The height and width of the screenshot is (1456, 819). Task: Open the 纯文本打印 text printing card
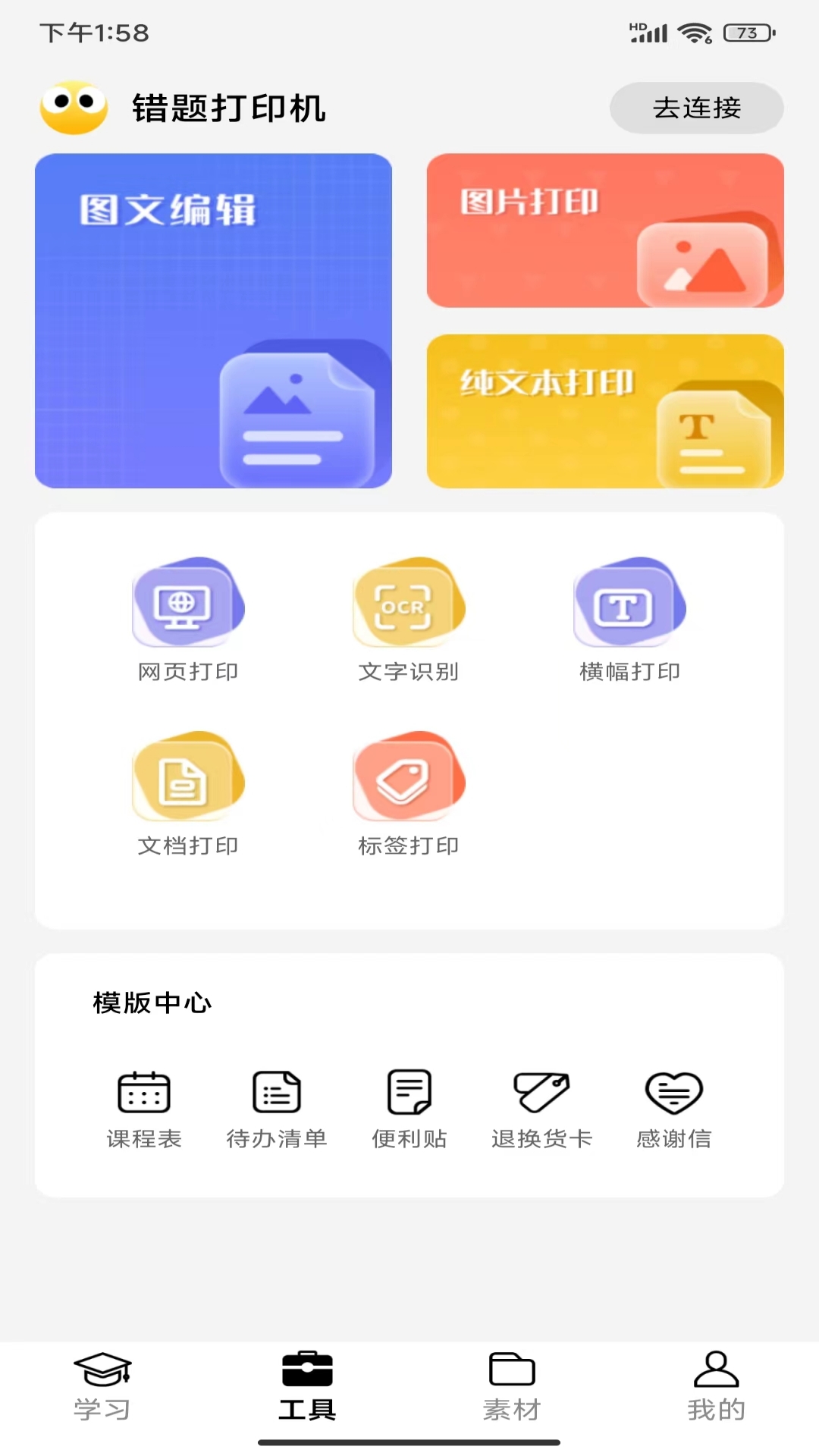(604, 411)
